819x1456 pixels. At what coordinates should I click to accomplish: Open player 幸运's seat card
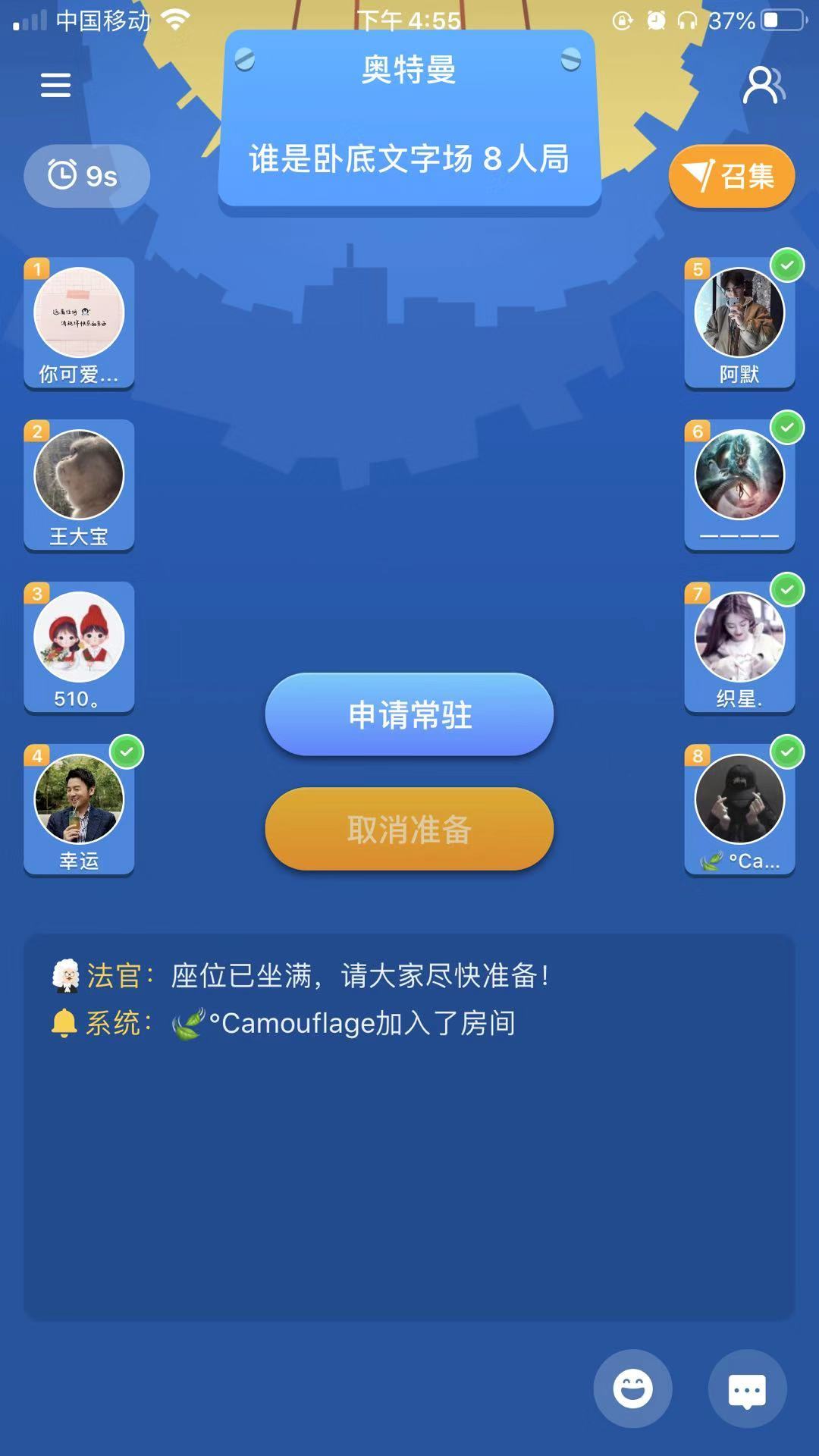[x=79, y=808]
